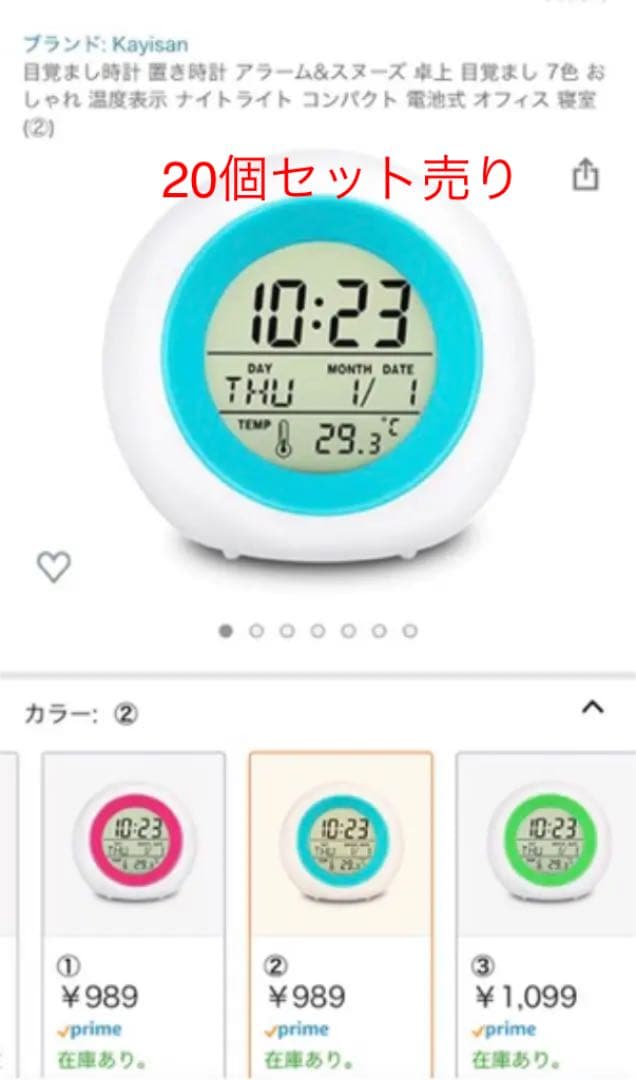Add the clock to wishlist heart
636x1080 pixels.
pyautogui.click(x=53, y=567)
